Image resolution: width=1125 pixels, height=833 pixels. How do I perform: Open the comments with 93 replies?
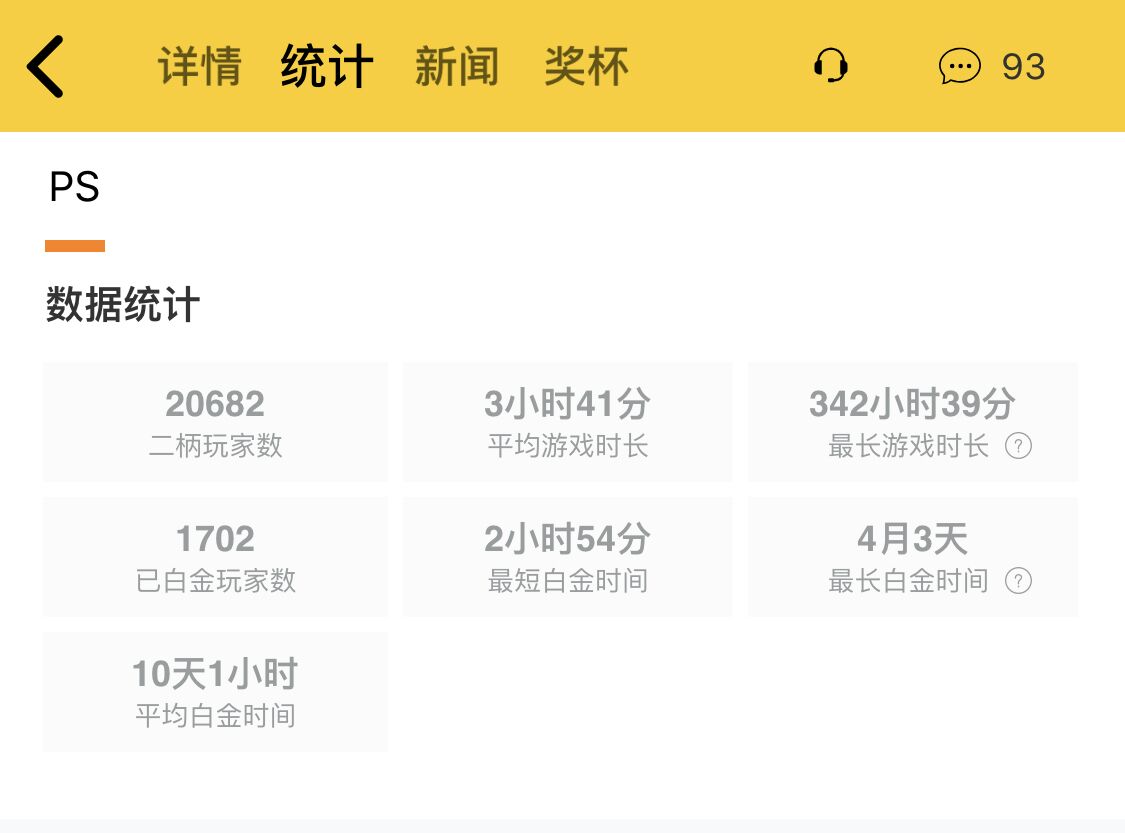point(990,67)
